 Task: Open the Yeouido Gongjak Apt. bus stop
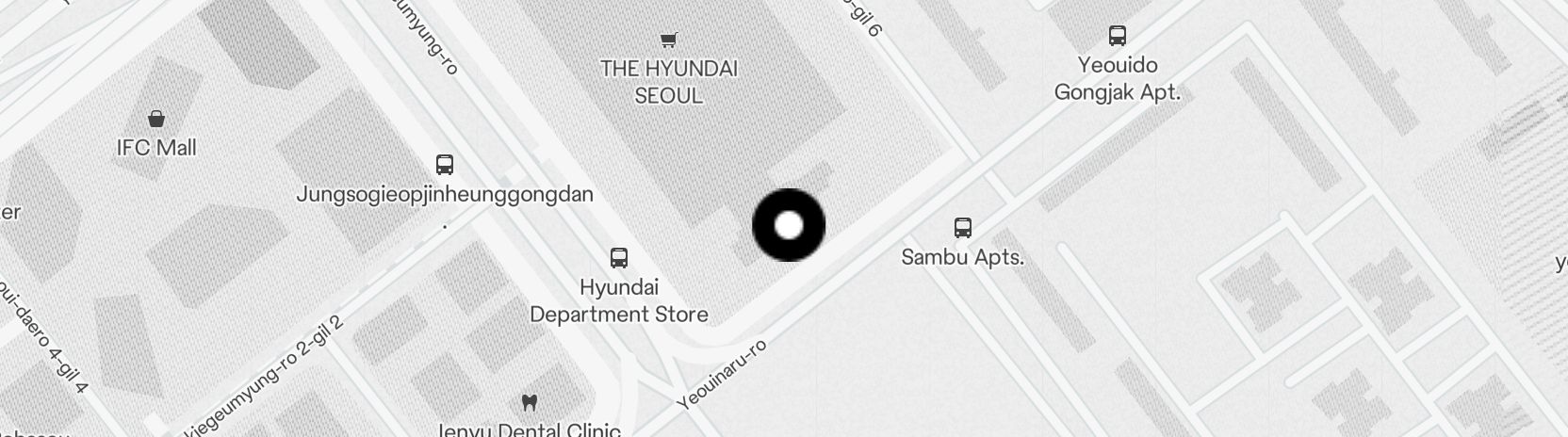(1118, 37)
